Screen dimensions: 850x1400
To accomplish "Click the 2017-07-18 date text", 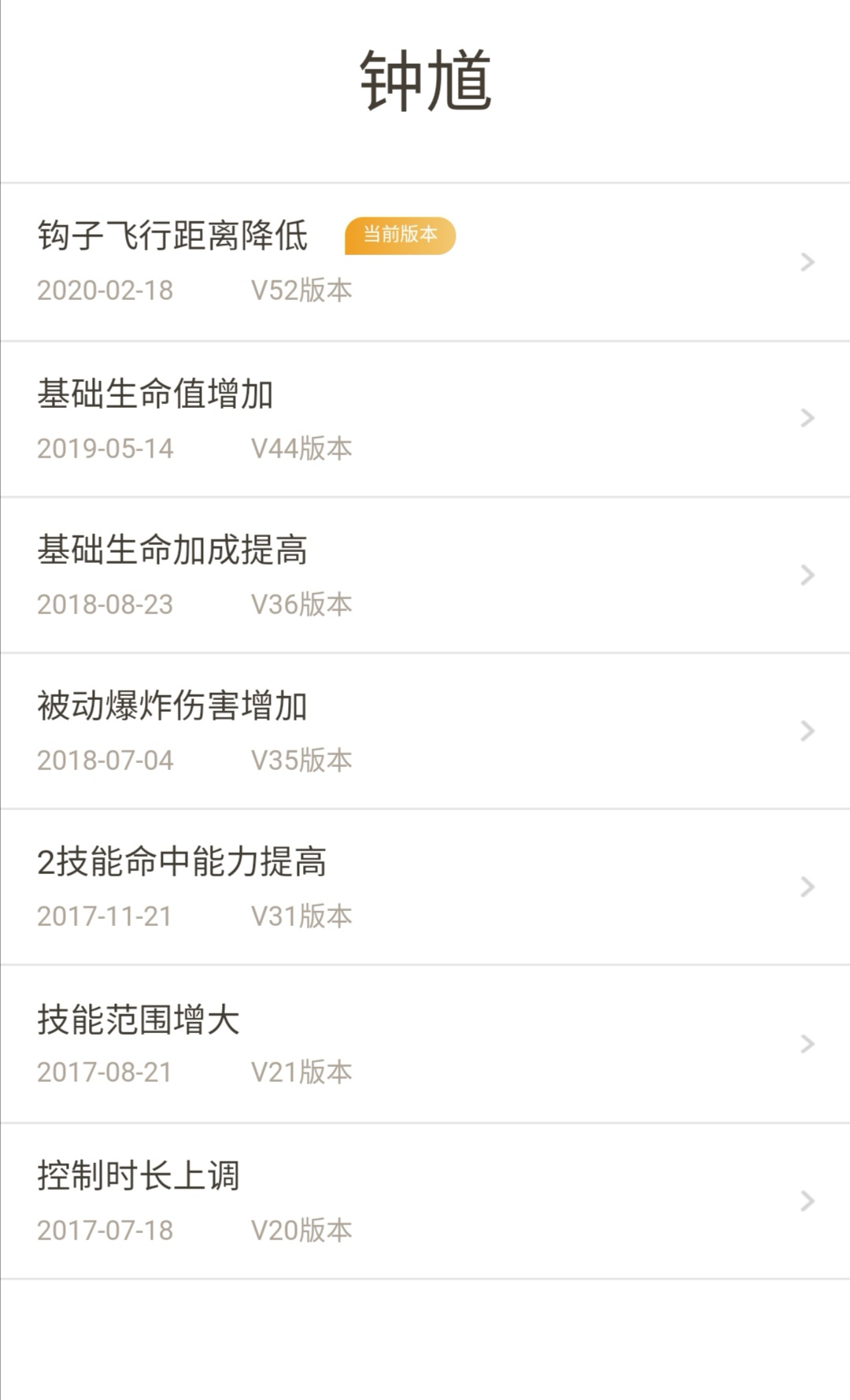I will click(105, 1228).
